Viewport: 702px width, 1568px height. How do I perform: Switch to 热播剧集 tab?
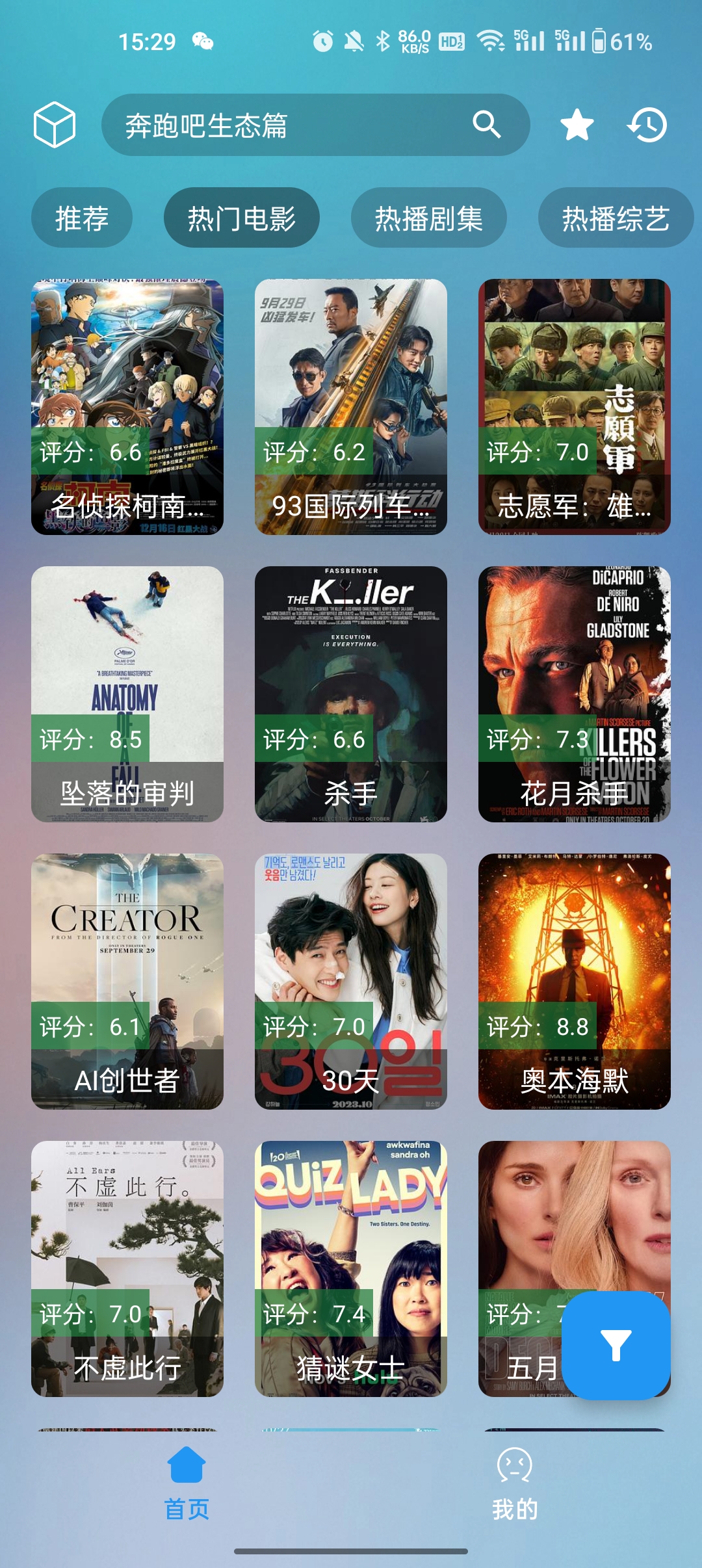coord(429,218)
